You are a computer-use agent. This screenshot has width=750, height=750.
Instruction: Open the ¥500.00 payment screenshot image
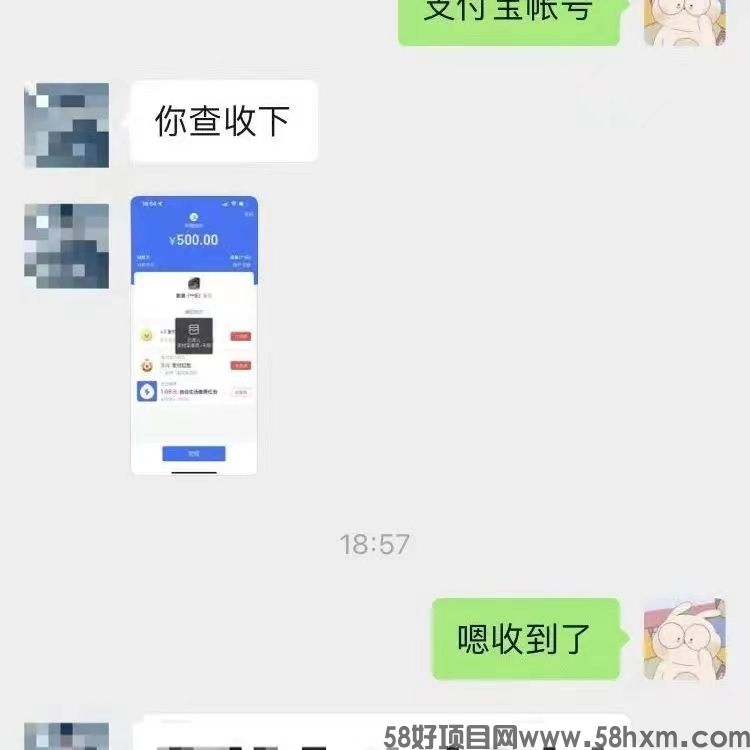tap(194, 335)
